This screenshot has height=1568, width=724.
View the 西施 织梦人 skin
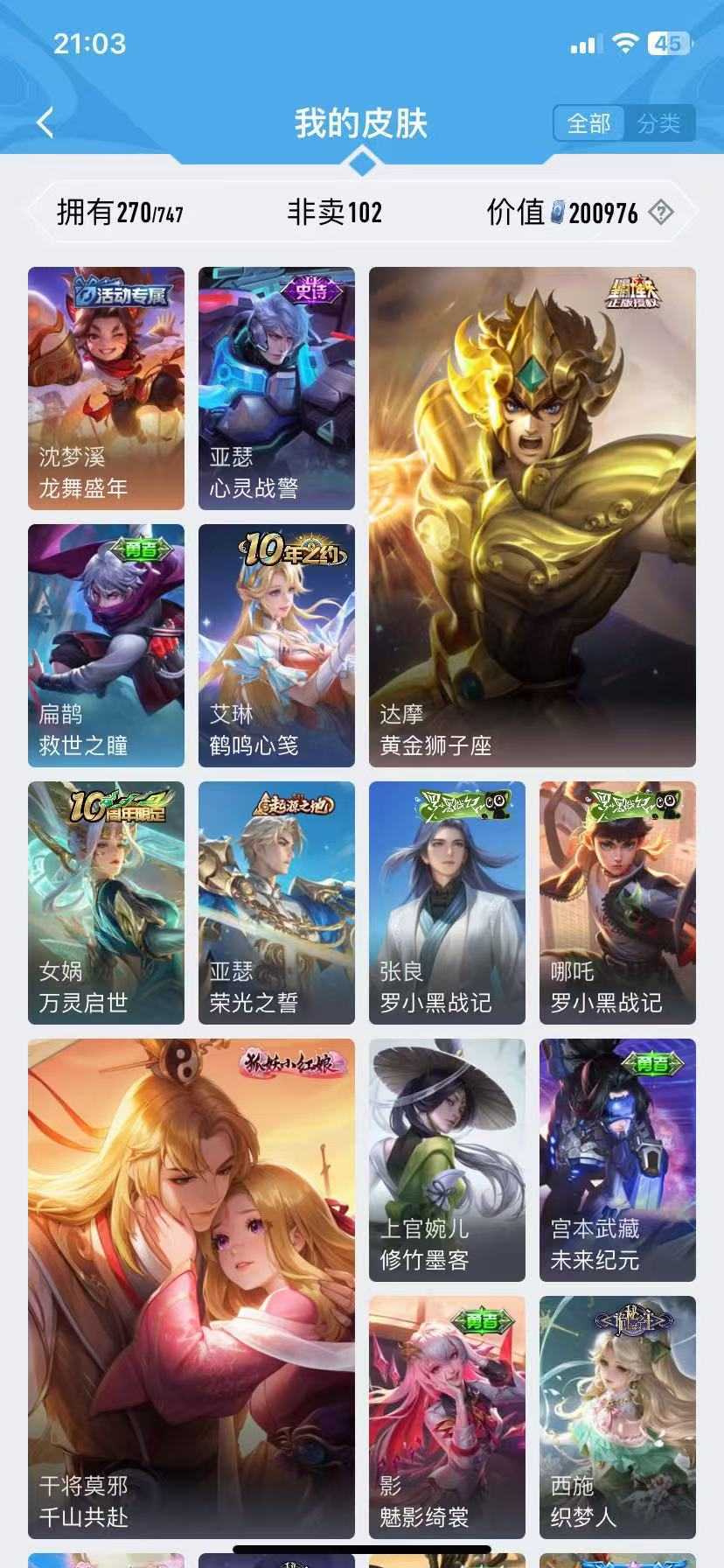[x=617, y=1417]
